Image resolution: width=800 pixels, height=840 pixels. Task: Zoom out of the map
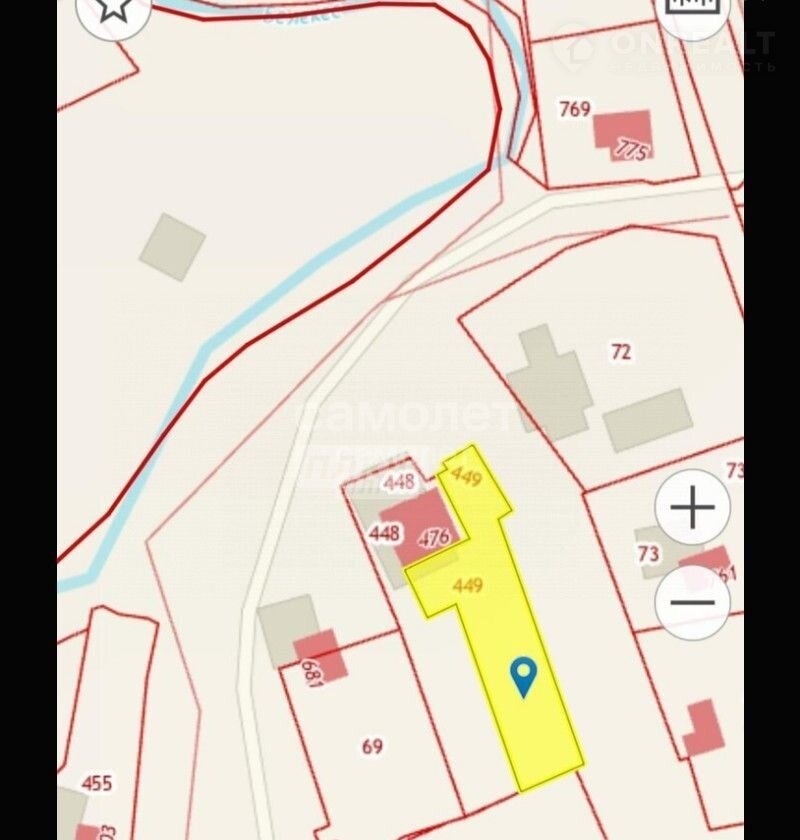tap(692, 602)
